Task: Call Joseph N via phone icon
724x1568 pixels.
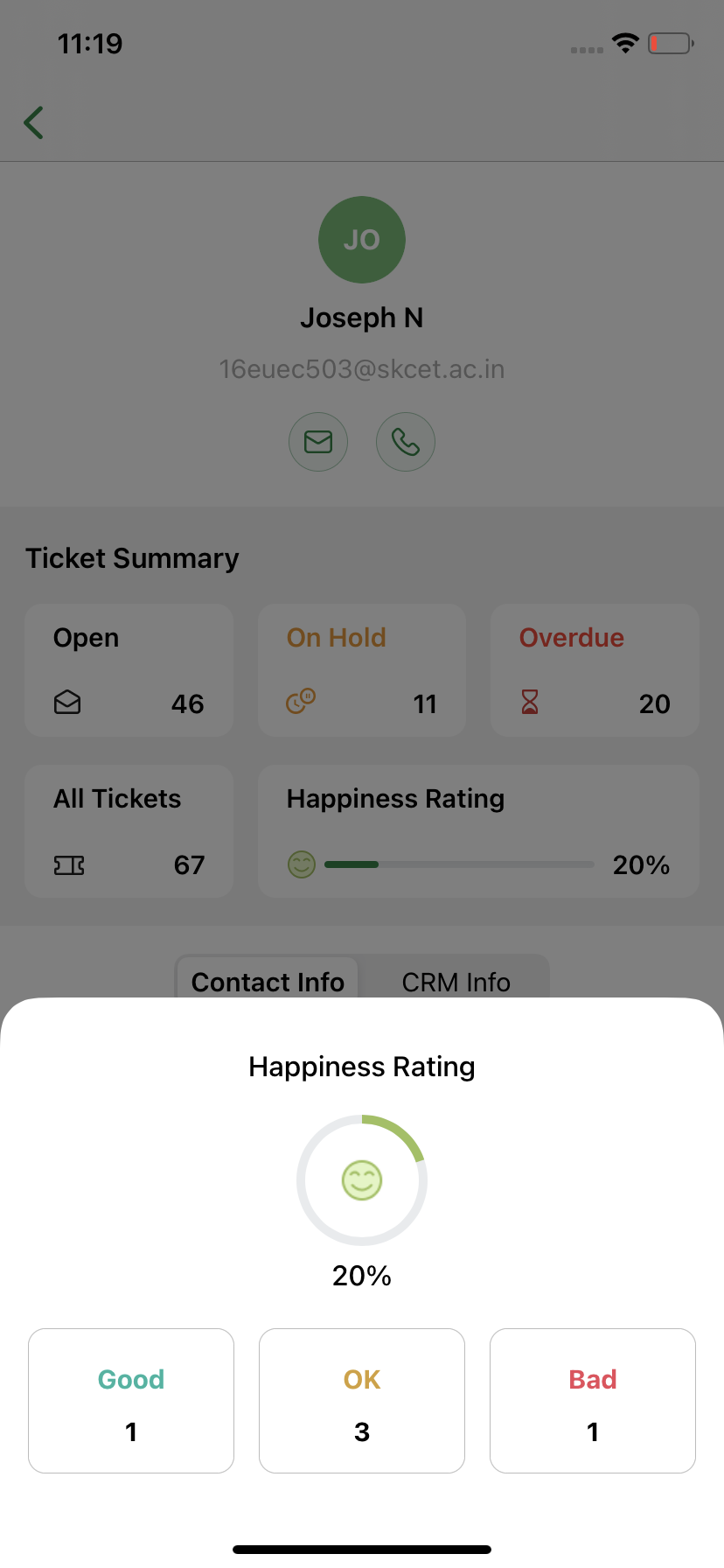Action: tap(406, 442)
